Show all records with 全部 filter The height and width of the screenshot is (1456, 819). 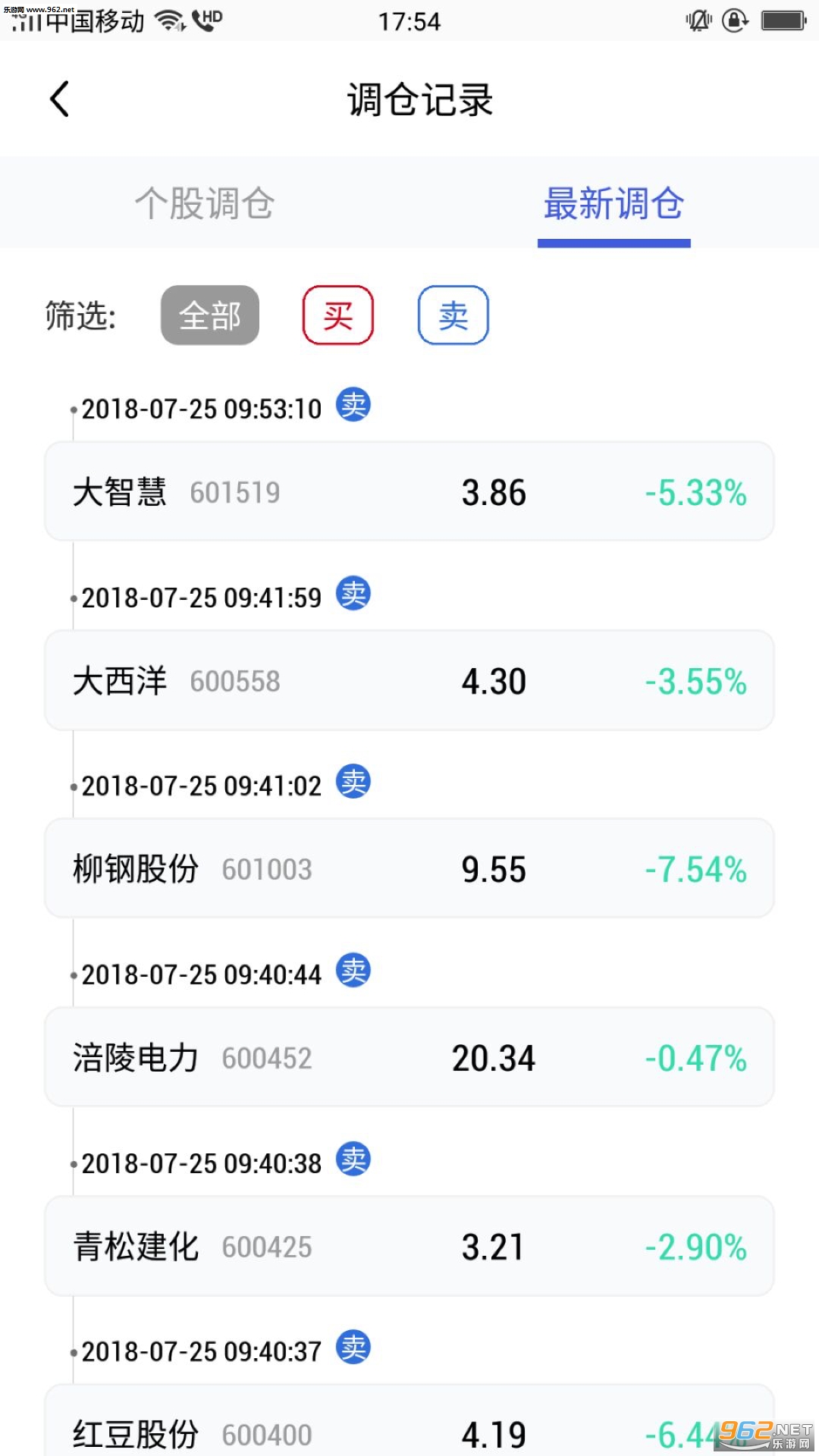pos(210,315)
